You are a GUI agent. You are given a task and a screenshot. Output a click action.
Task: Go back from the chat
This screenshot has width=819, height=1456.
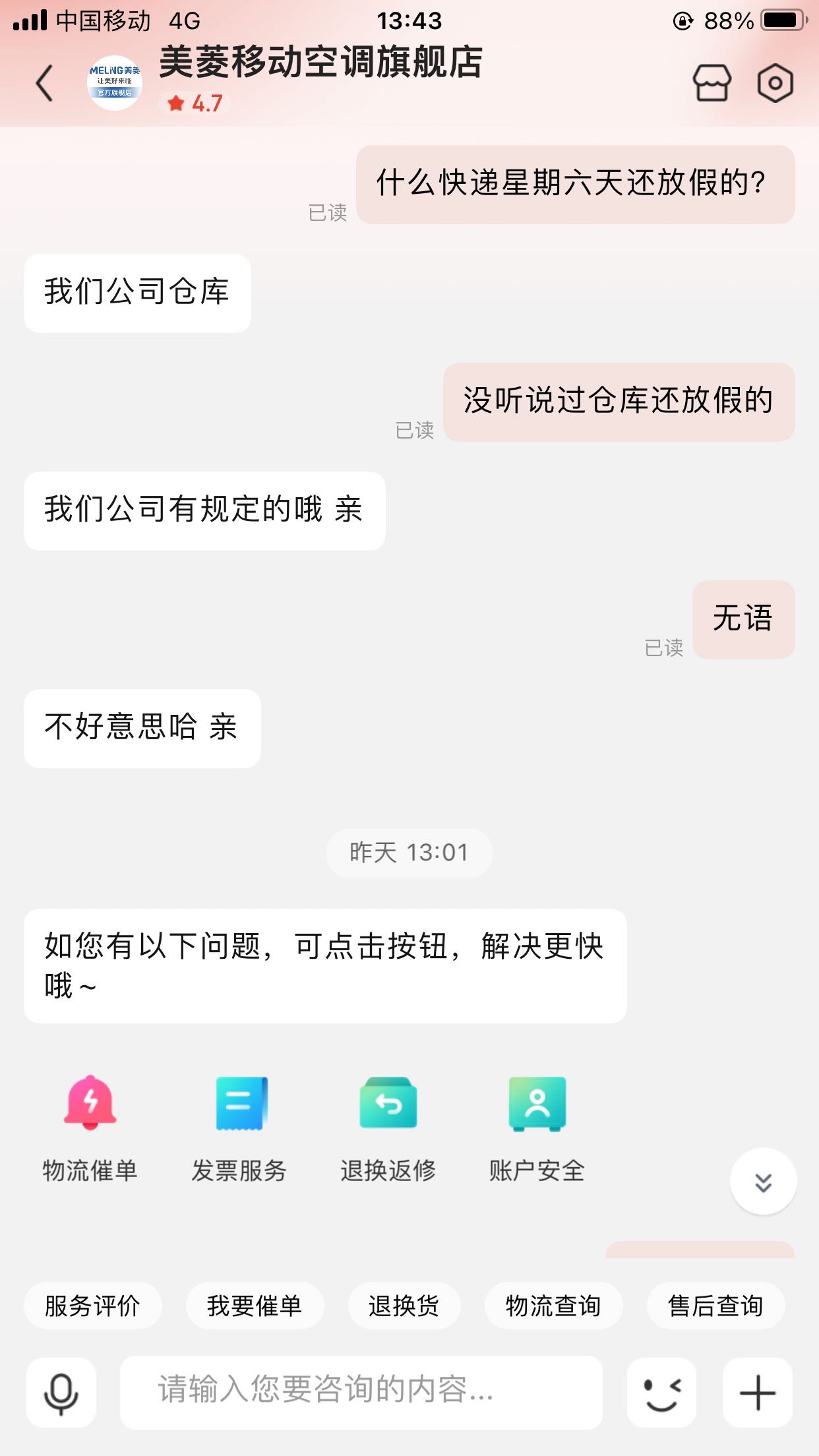(44, 83)
